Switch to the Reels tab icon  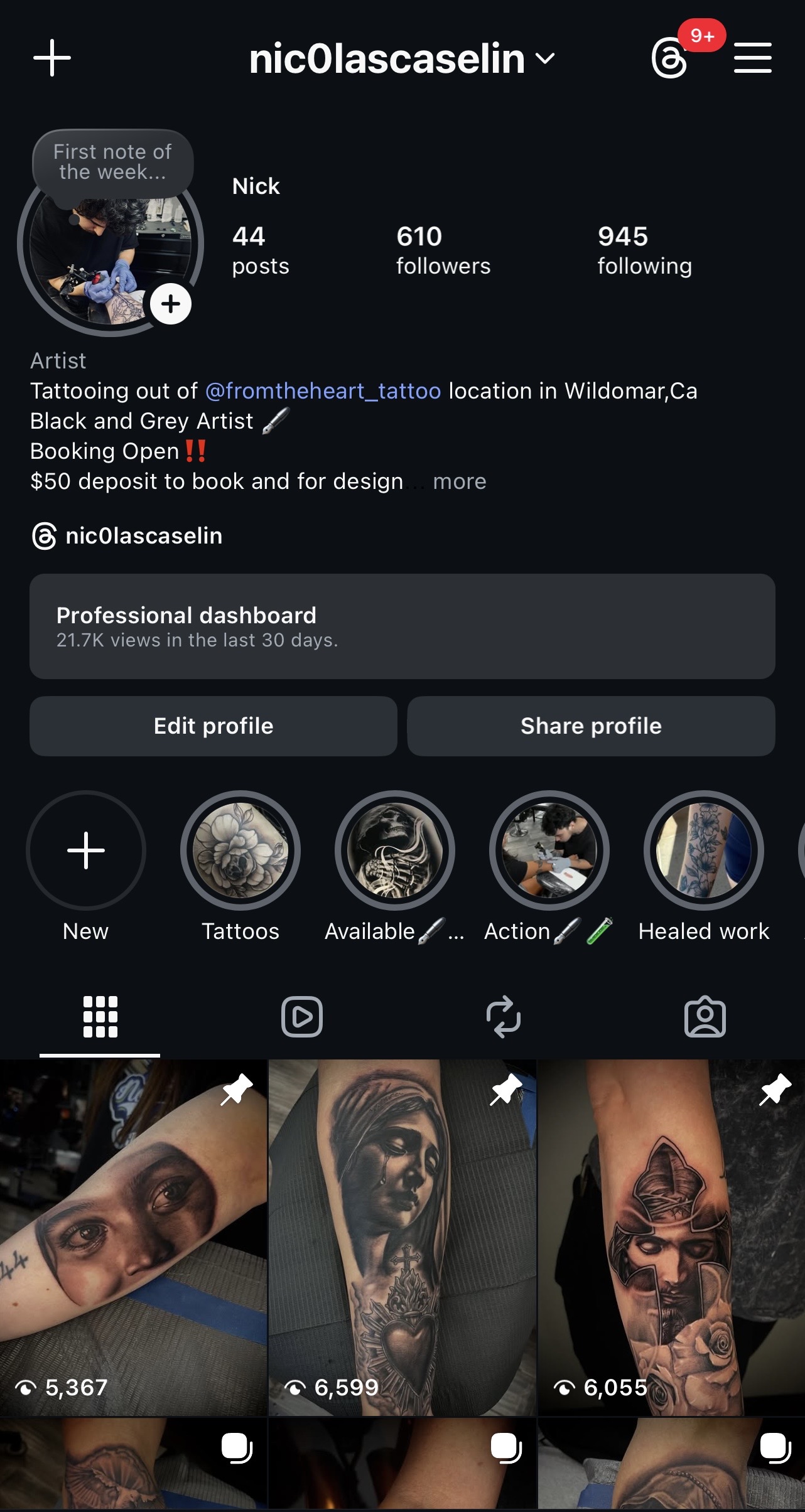click(302, 1018)
